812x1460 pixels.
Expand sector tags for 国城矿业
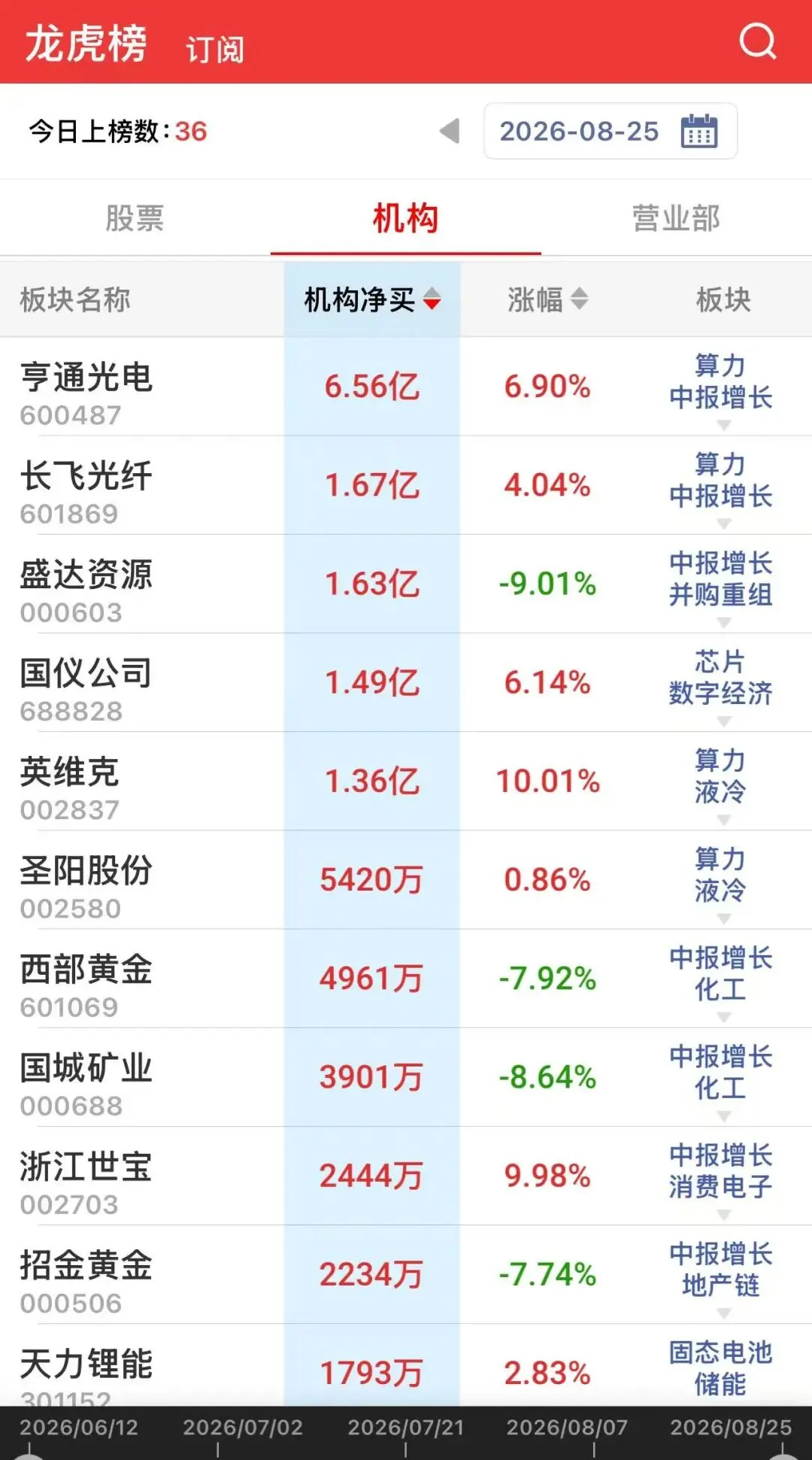(724, 1116)
